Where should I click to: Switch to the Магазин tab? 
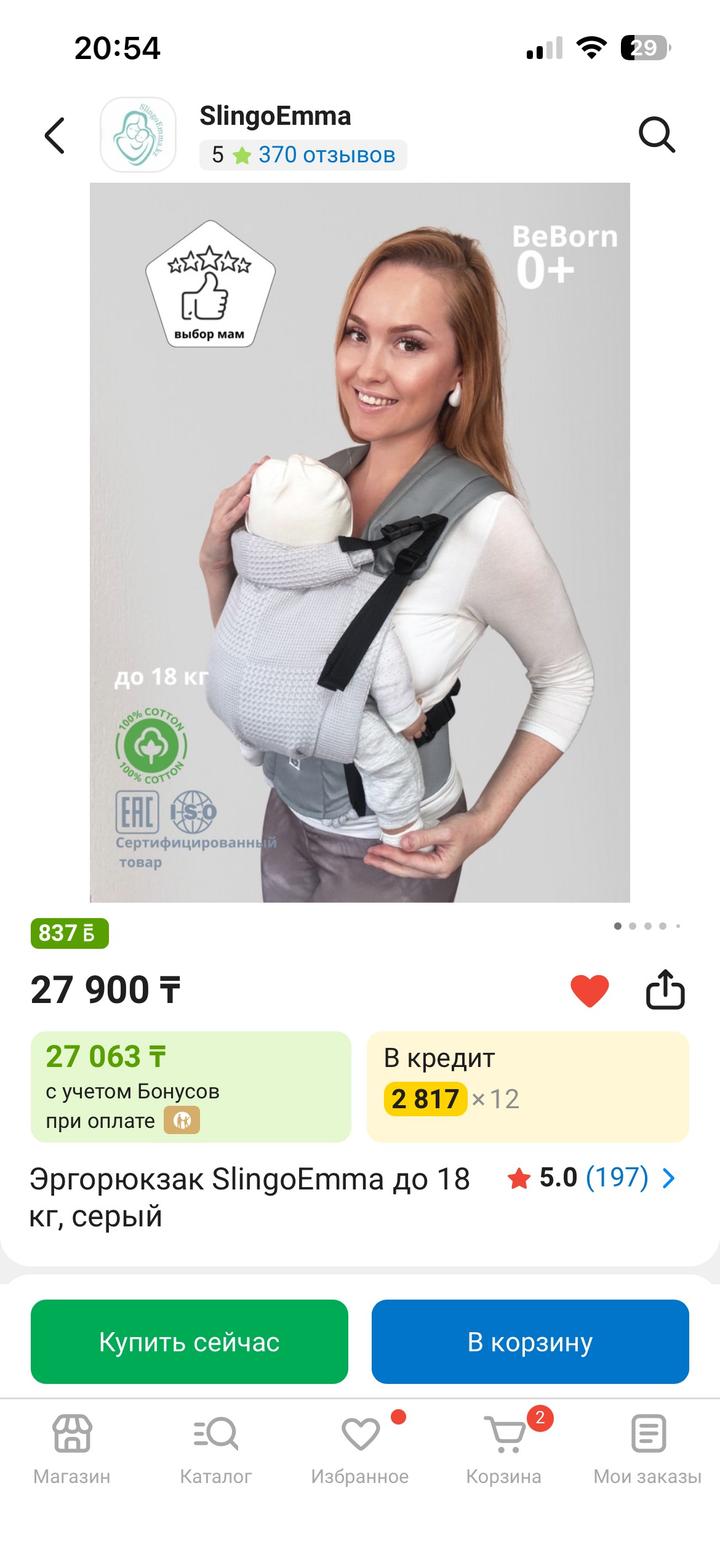[72, 1448]
